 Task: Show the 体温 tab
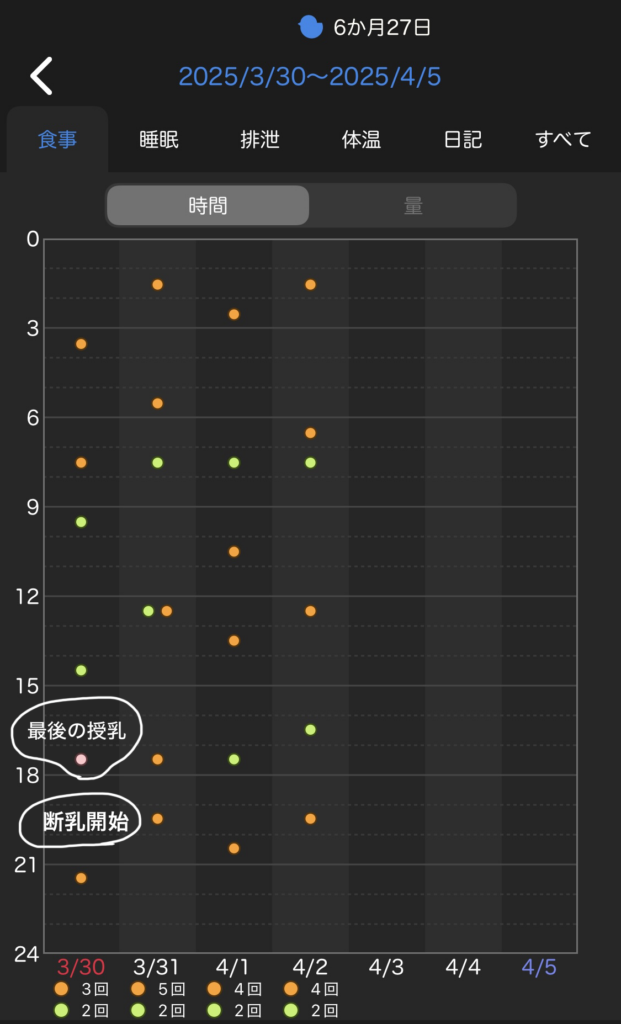(x=361, y=140)
